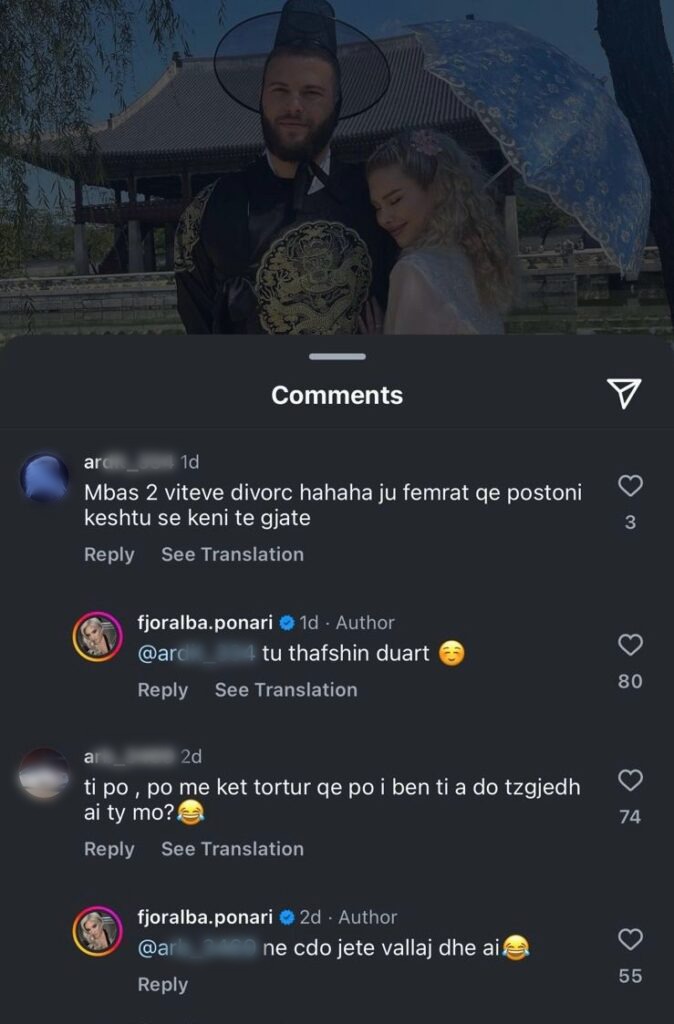Tap the comments sheet drag handle
Image resolution: width=674 pixels, height=1024 pixels.
click(x=337, y=357)
